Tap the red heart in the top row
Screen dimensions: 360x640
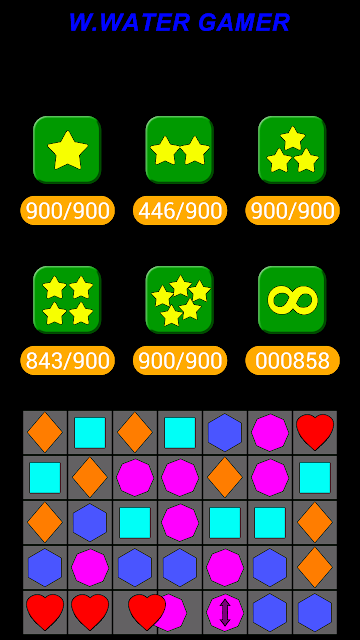tap(315, 432)
